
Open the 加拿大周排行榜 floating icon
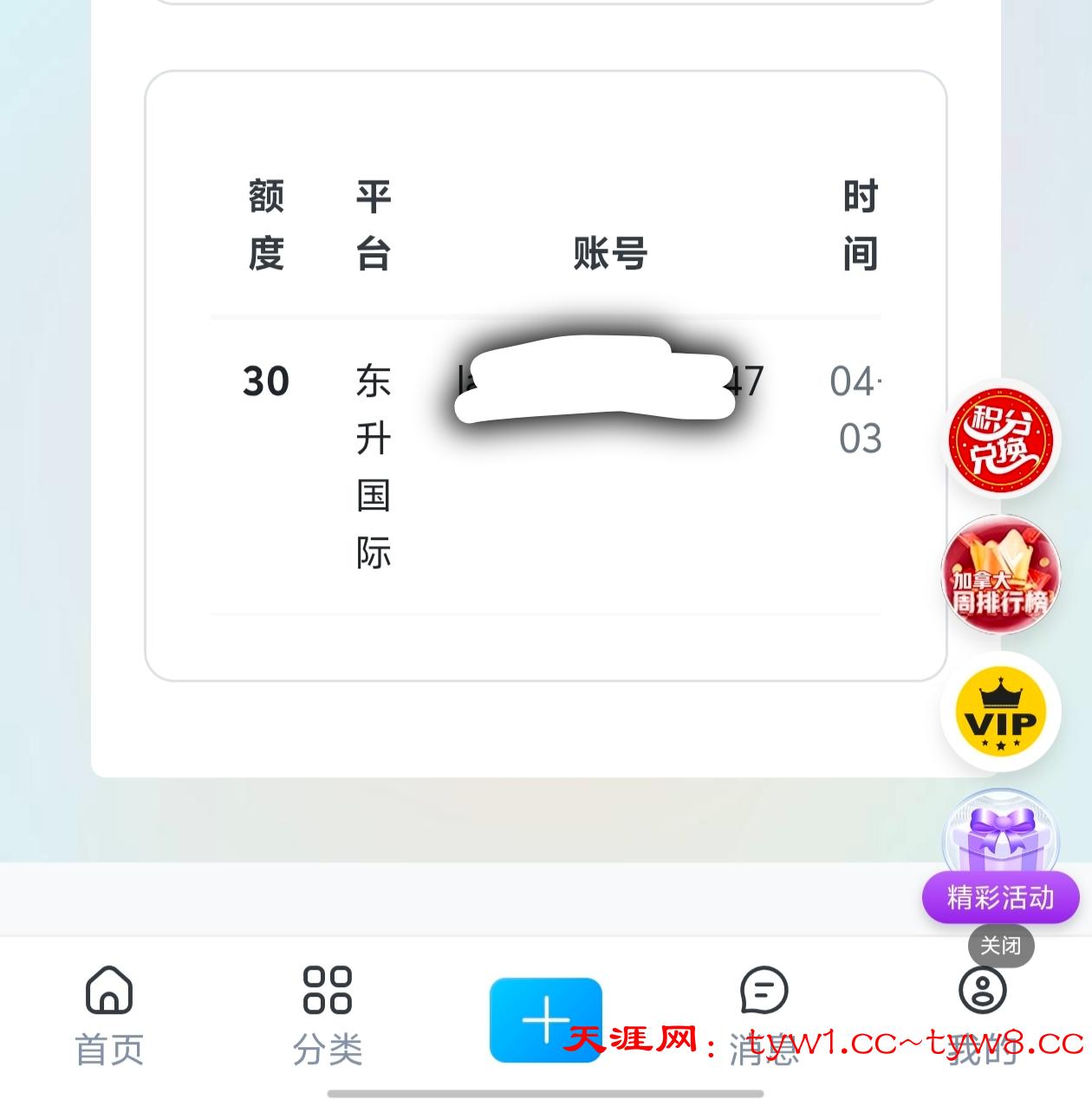(x=1001, y=575)
